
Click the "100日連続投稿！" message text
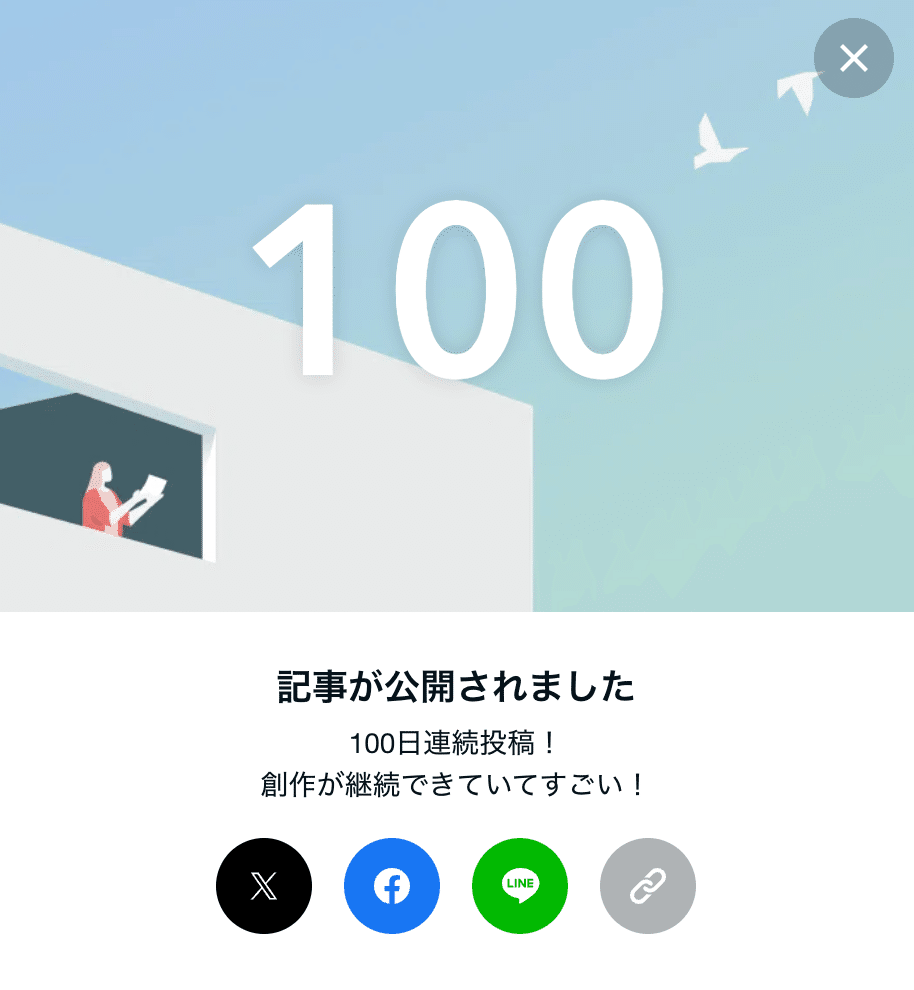point(456,741)
